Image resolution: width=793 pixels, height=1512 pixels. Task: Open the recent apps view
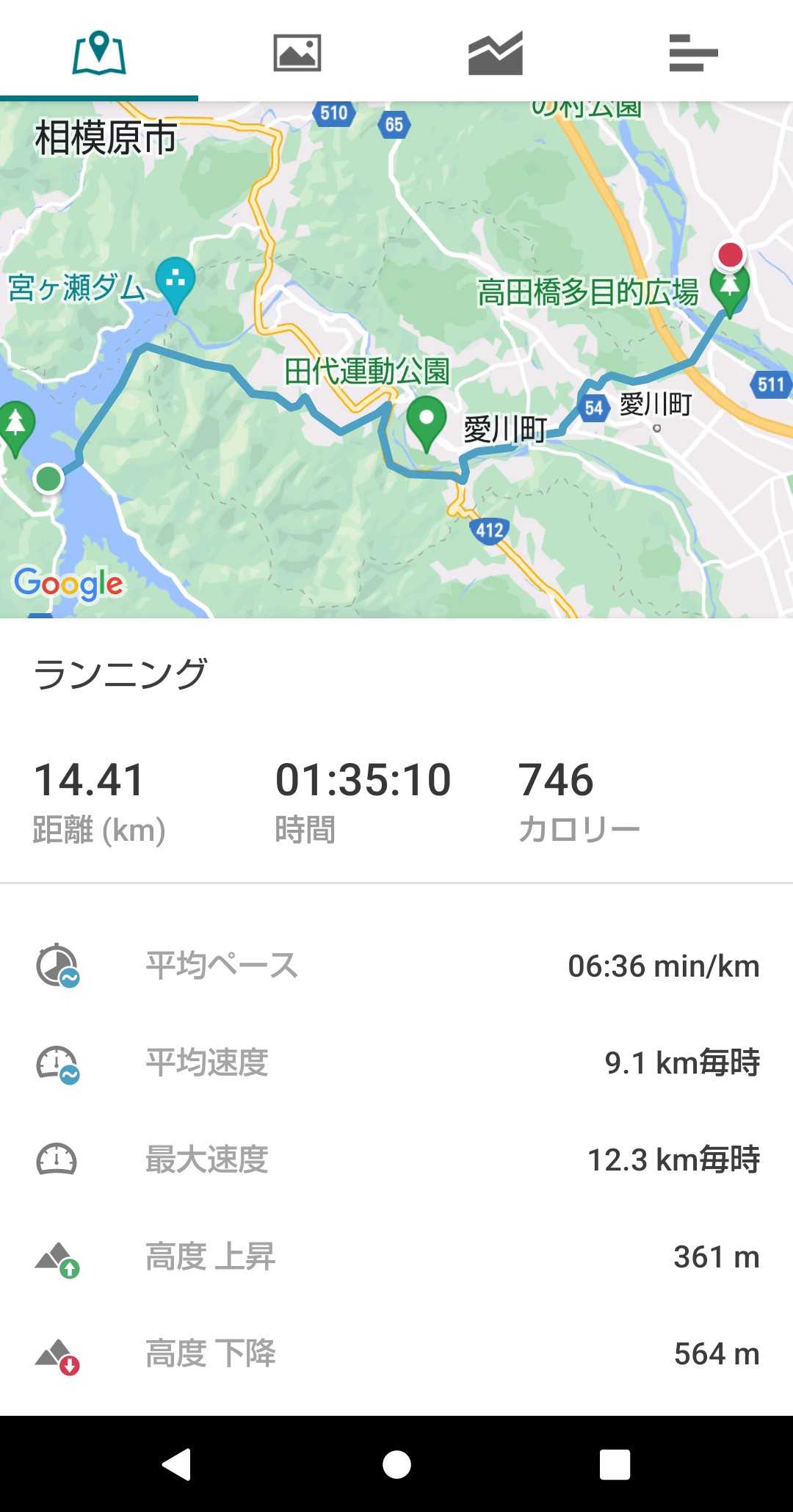click(615, 1464)
